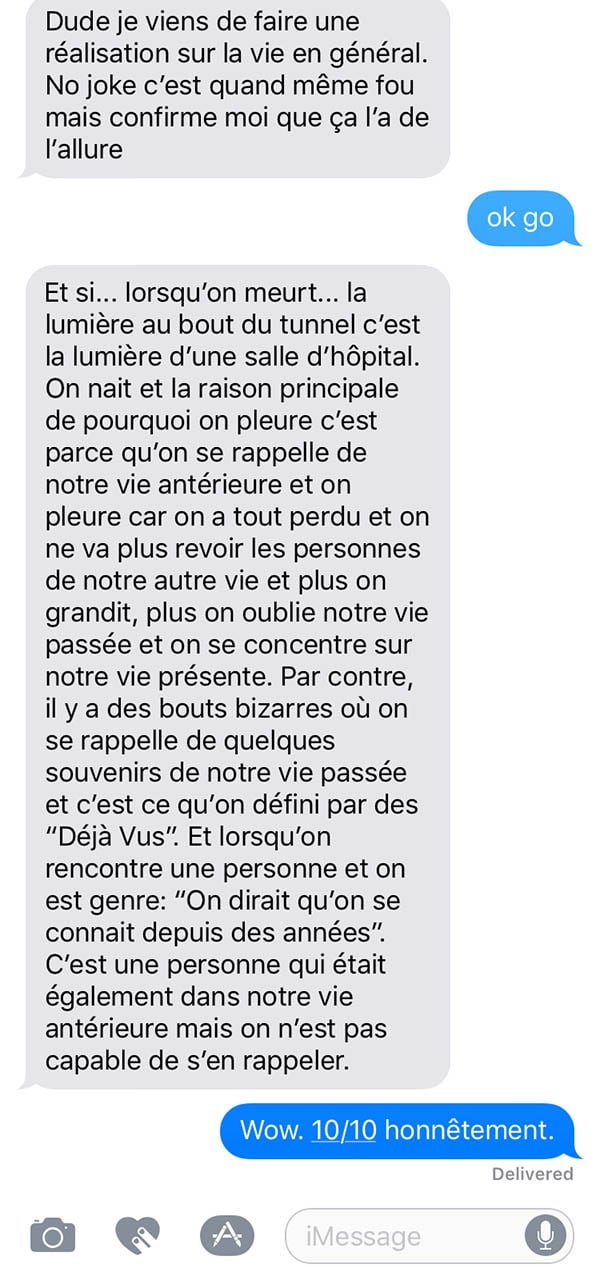
Task: Open the camera icon
Action: 53,1236
